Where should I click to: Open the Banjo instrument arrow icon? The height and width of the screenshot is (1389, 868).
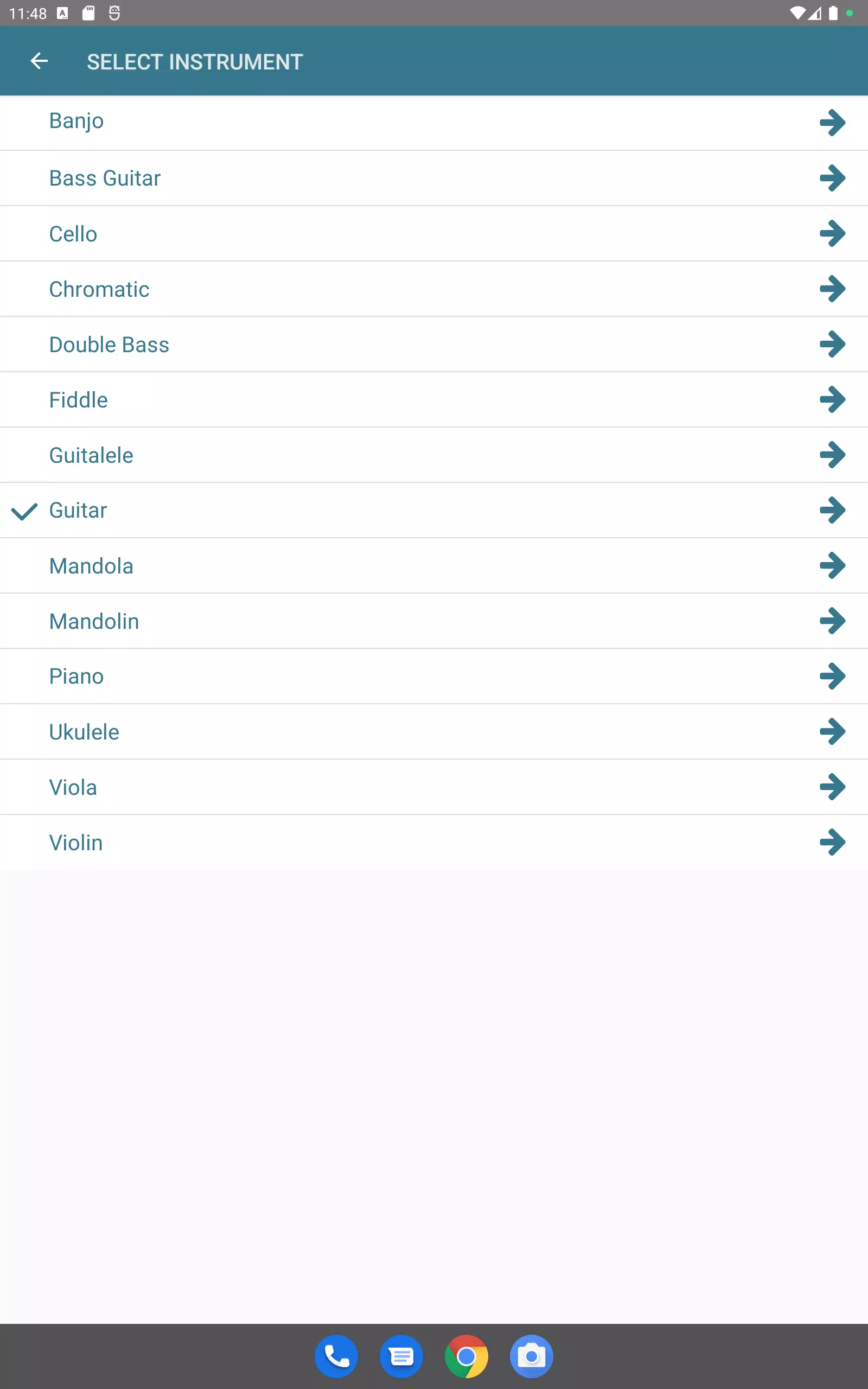click(832, 122)
